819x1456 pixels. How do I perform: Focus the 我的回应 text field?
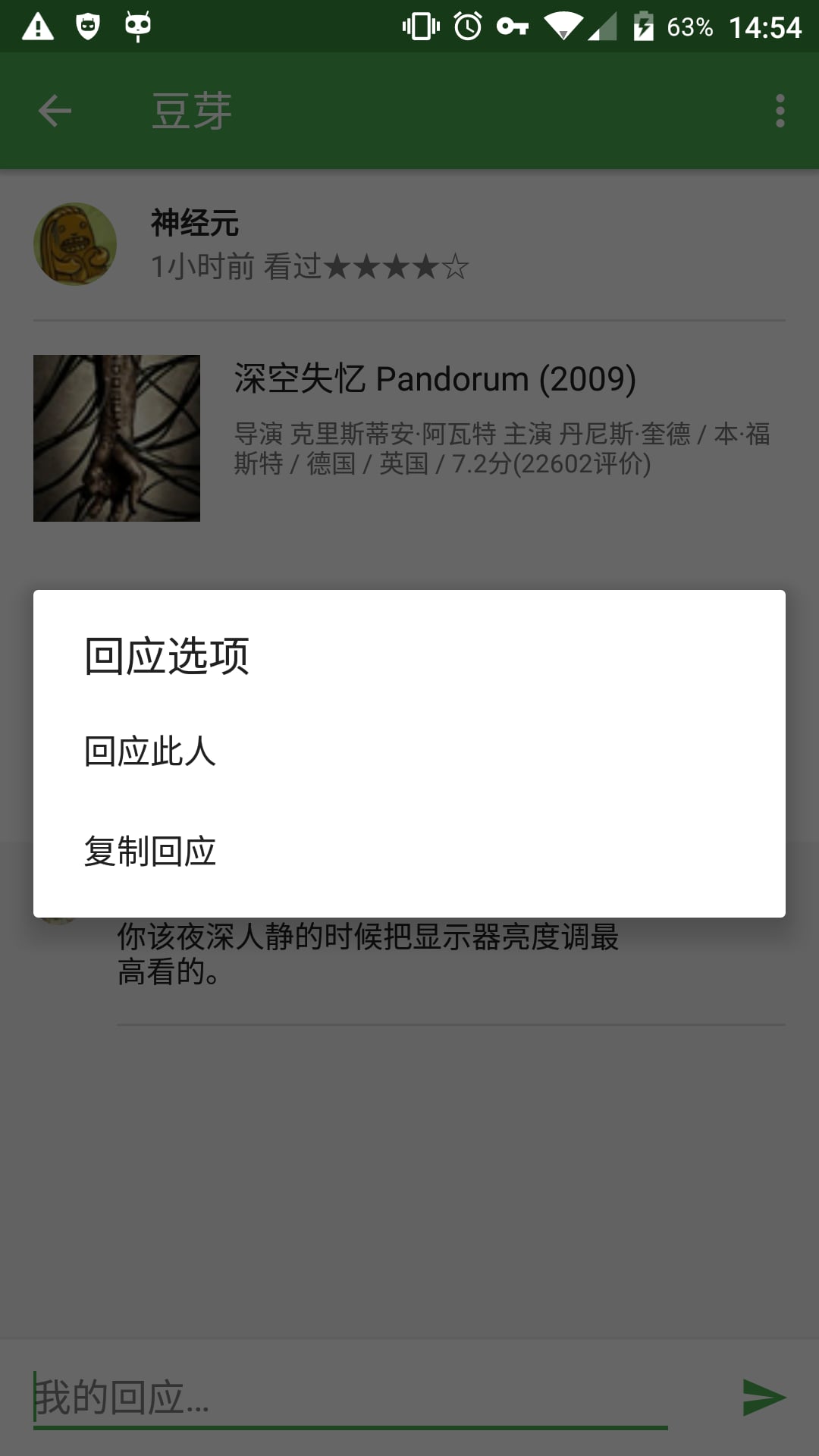click(350, 1398)
